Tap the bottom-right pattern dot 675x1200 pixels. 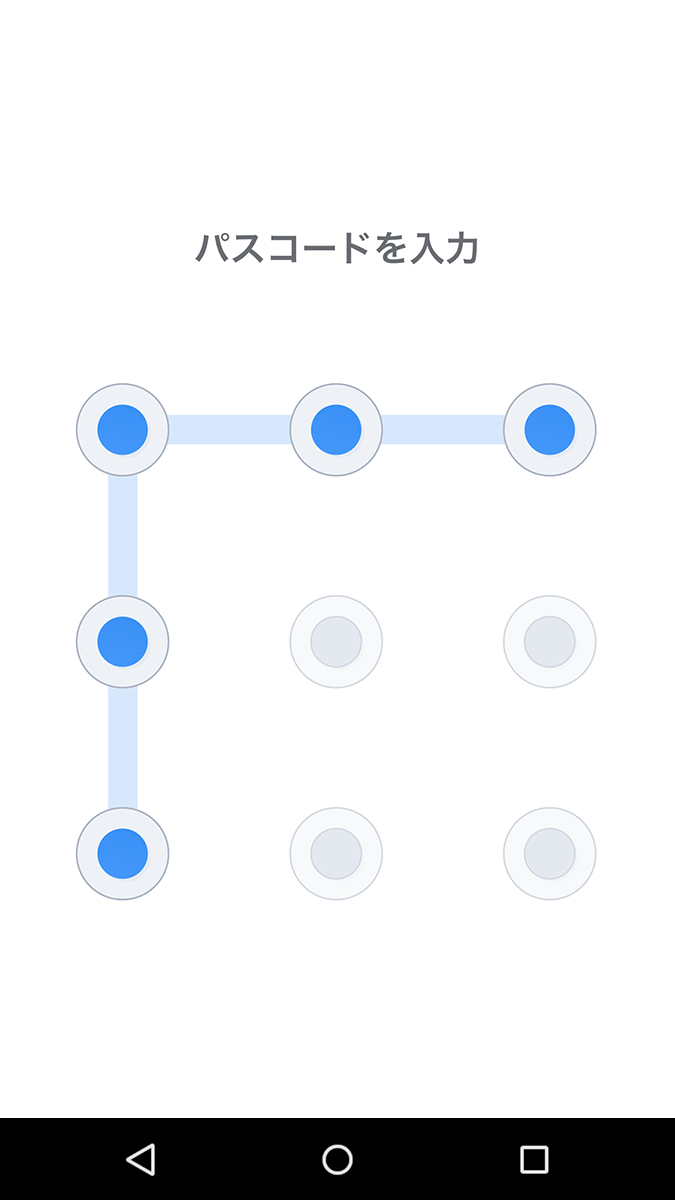pos(549,854)
